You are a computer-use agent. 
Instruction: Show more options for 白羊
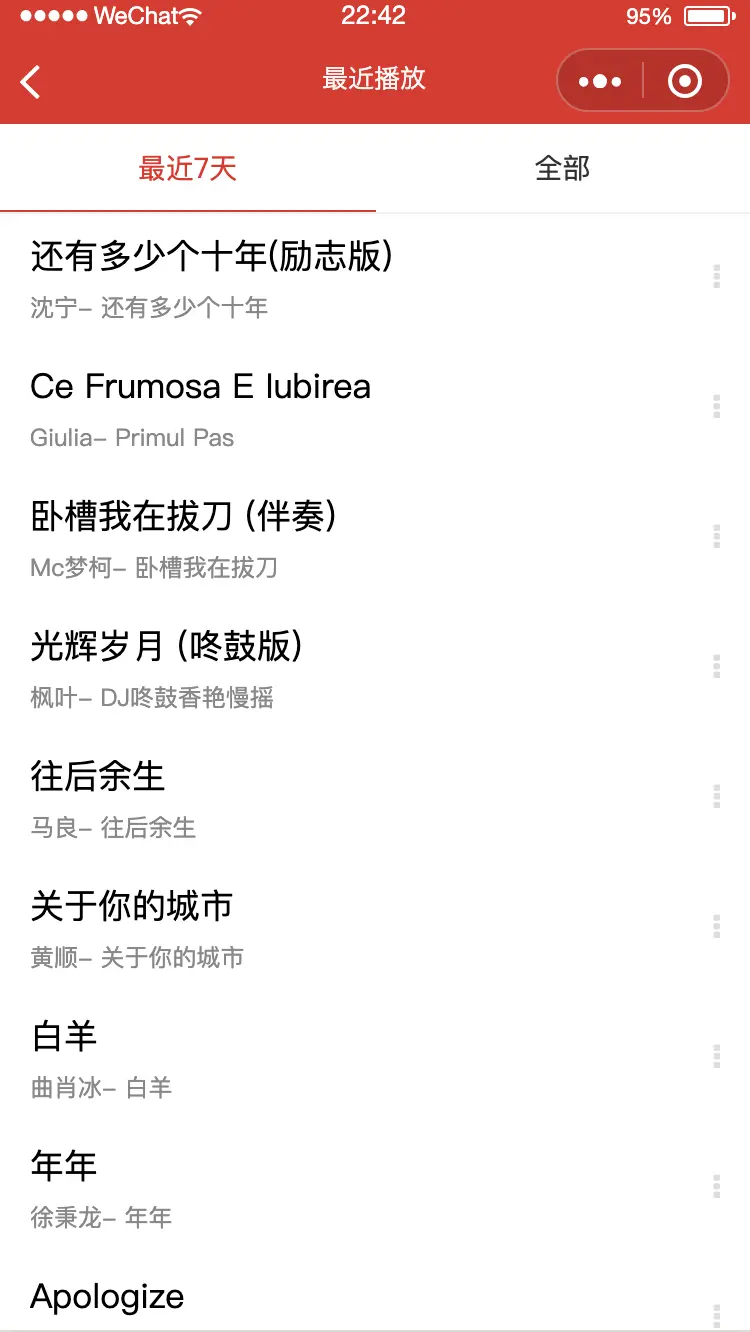[x=716, y=1057]
